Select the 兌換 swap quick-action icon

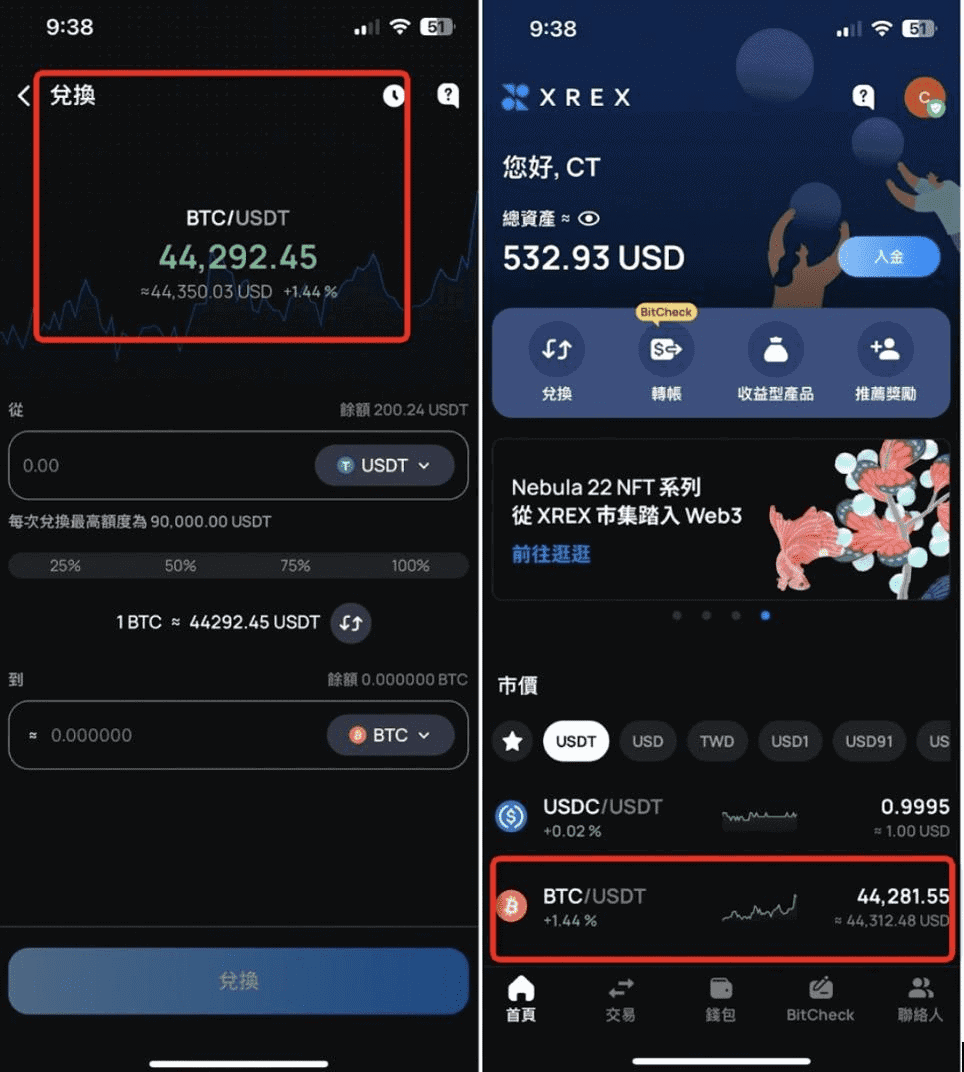tap(556, 349)
